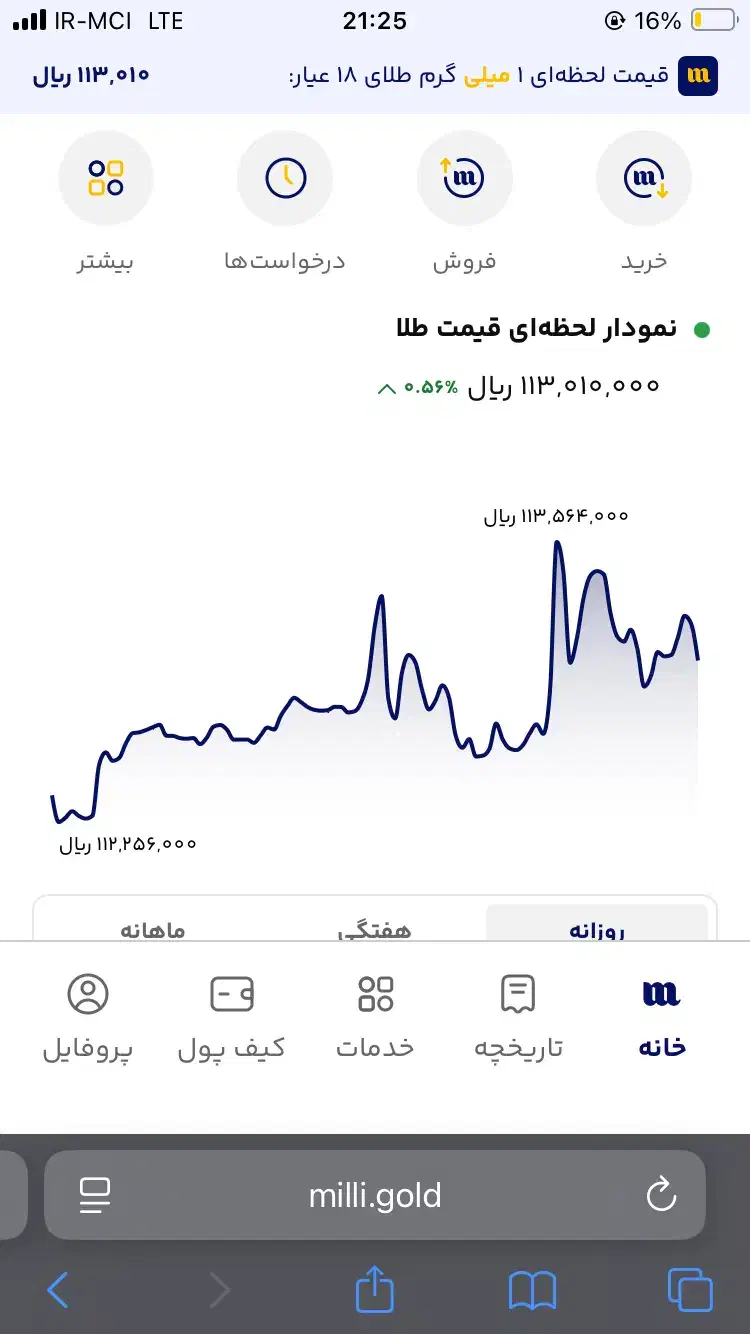Open پروفایل (Profile) in bottom navigation
The image size is (750, 1334).
click(88, 1013)
